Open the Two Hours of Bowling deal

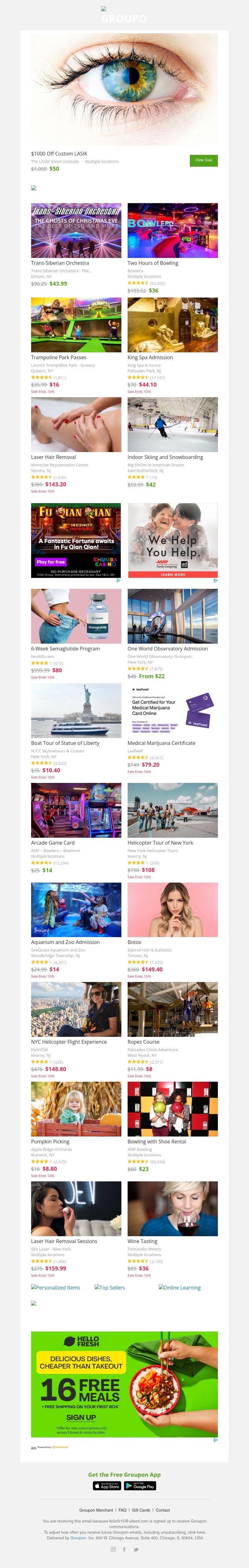pyautogui.click(x=172, y=230)
